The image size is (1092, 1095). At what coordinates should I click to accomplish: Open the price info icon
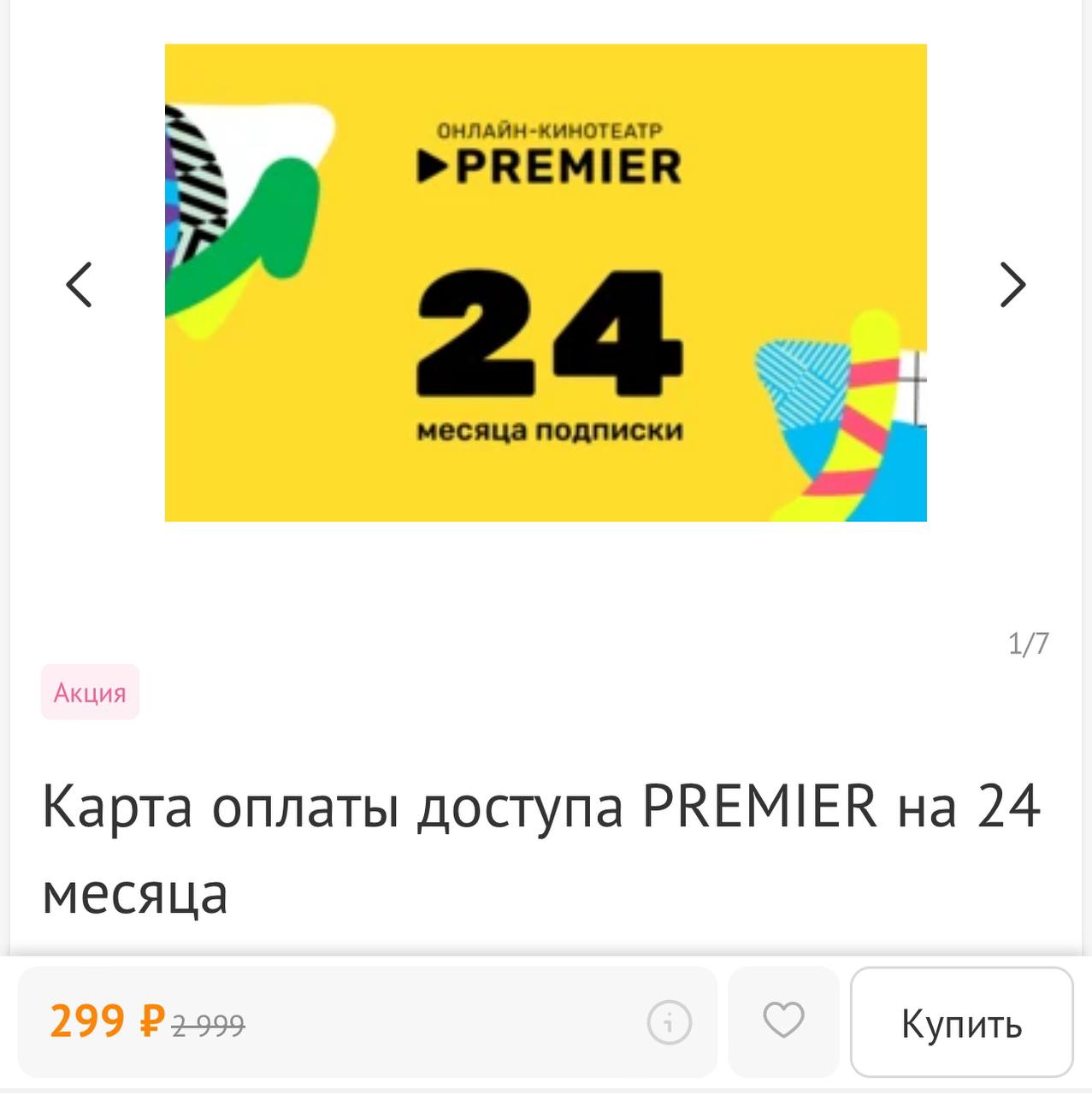coord(669,1022)
